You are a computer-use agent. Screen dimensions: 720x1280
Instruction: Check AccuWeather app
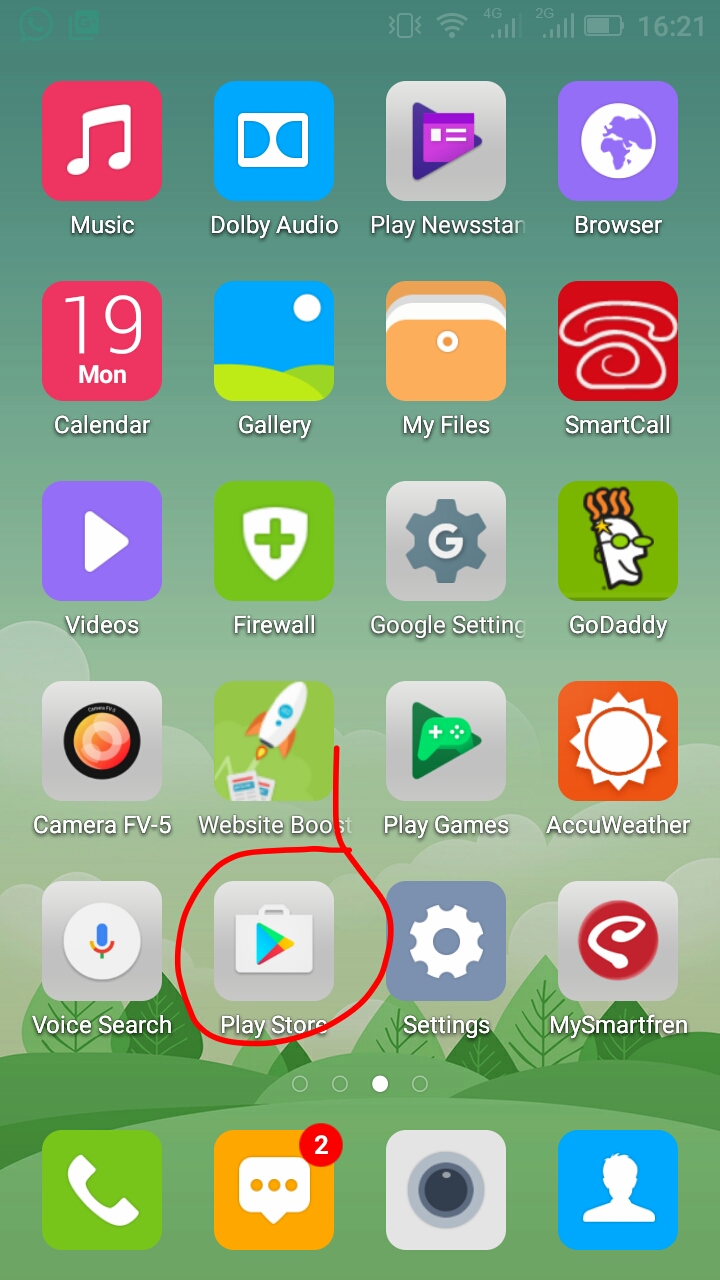[x=618, y=741]
